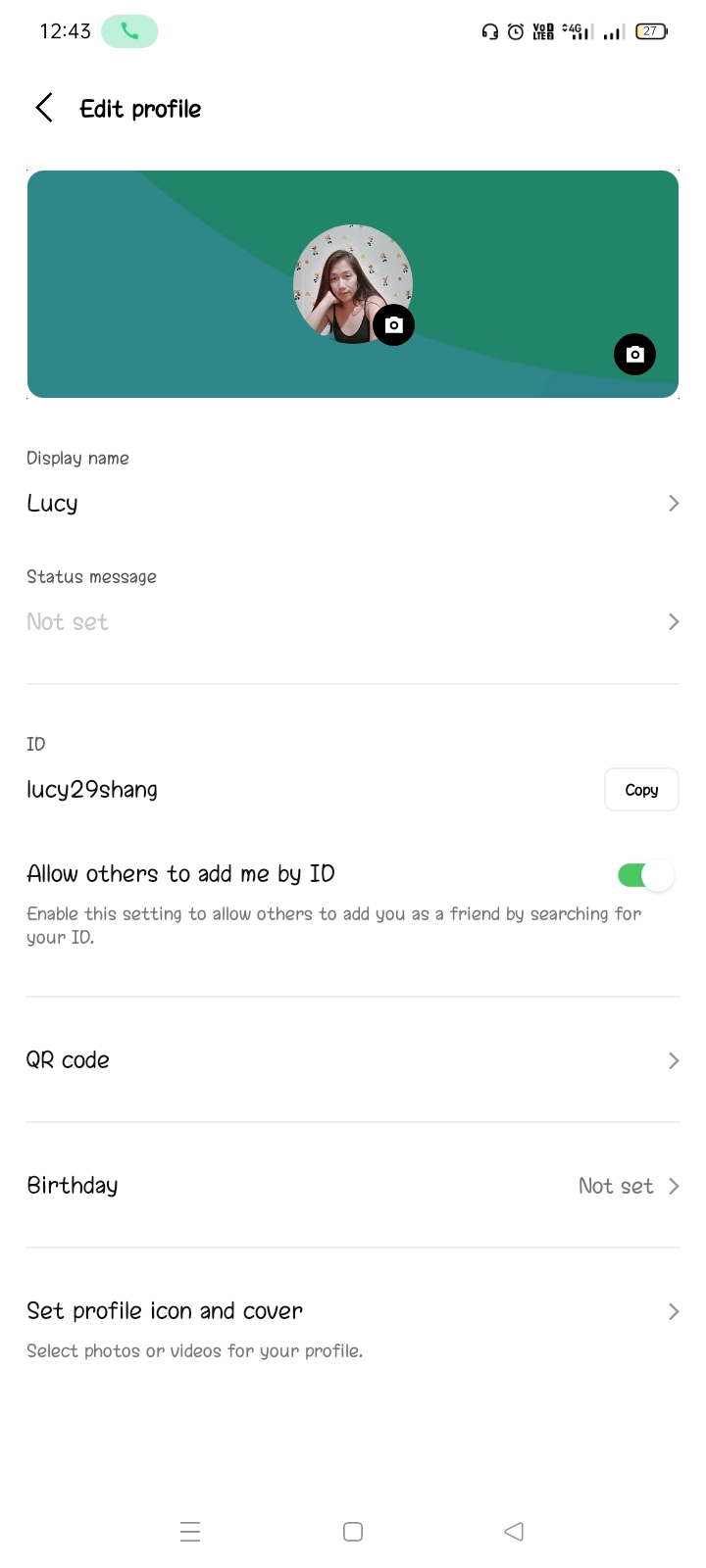
Task: Change profile photo via camera icon
Action: [393, 325]
